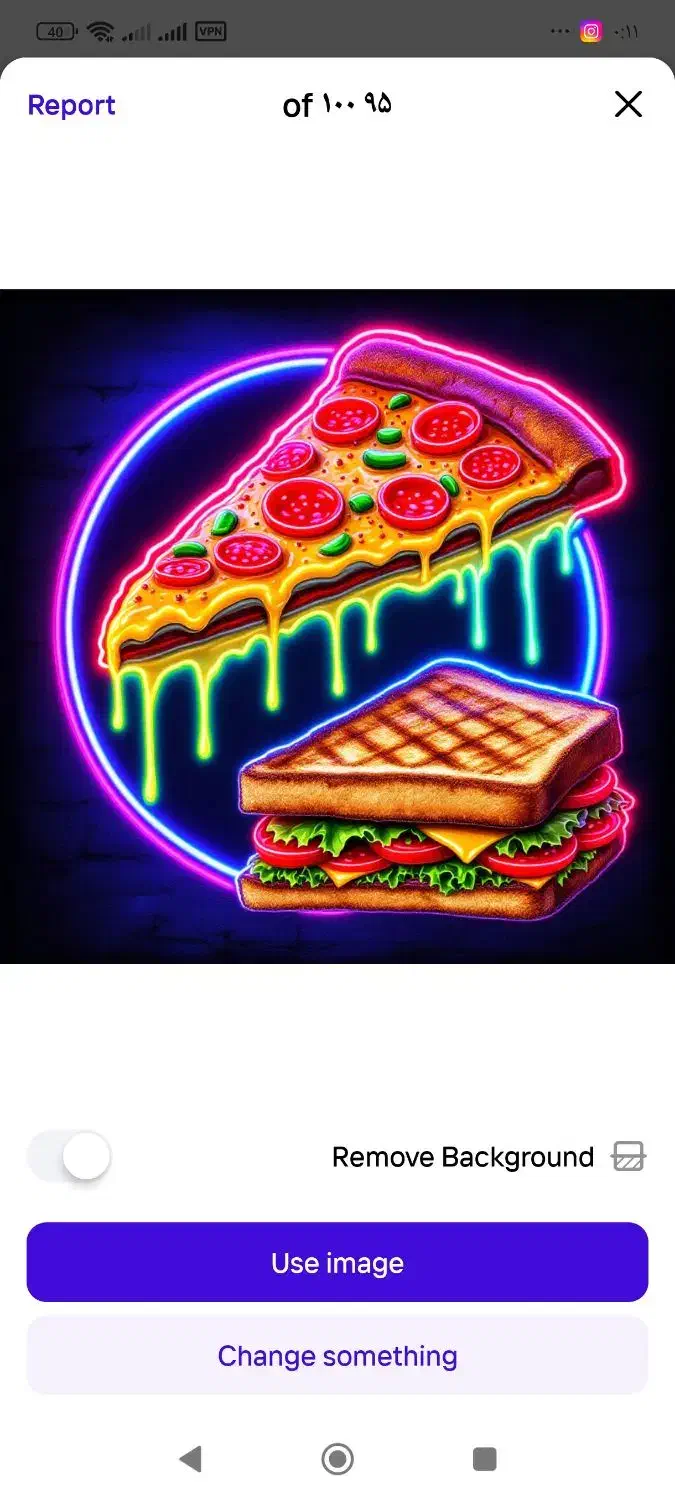Tap the Use image button

(x=337, y=1262)
